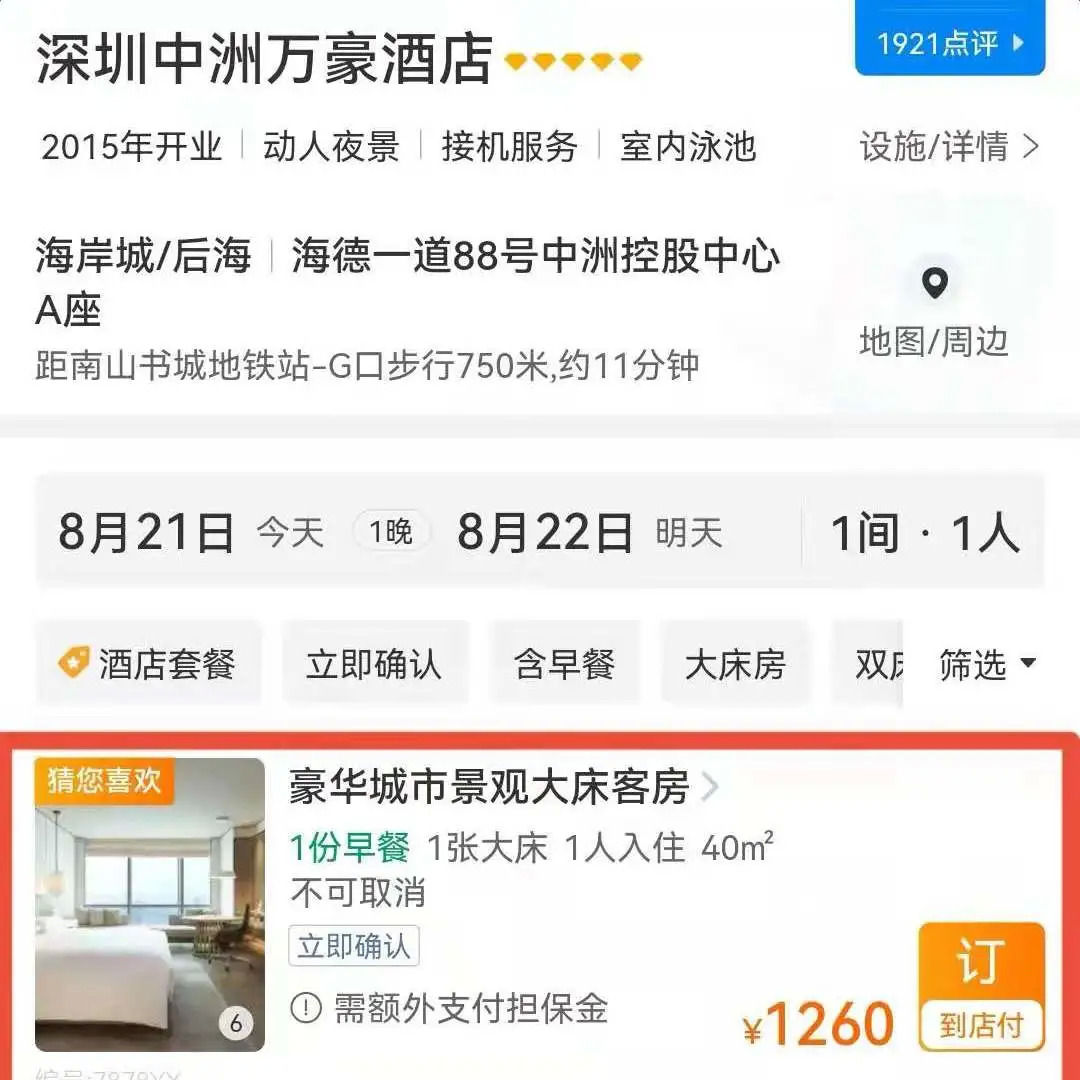The width and height of the screenshot is (1080, 1080).
Task: Open 地图/周边 map view
Action: tap(934, 312)
